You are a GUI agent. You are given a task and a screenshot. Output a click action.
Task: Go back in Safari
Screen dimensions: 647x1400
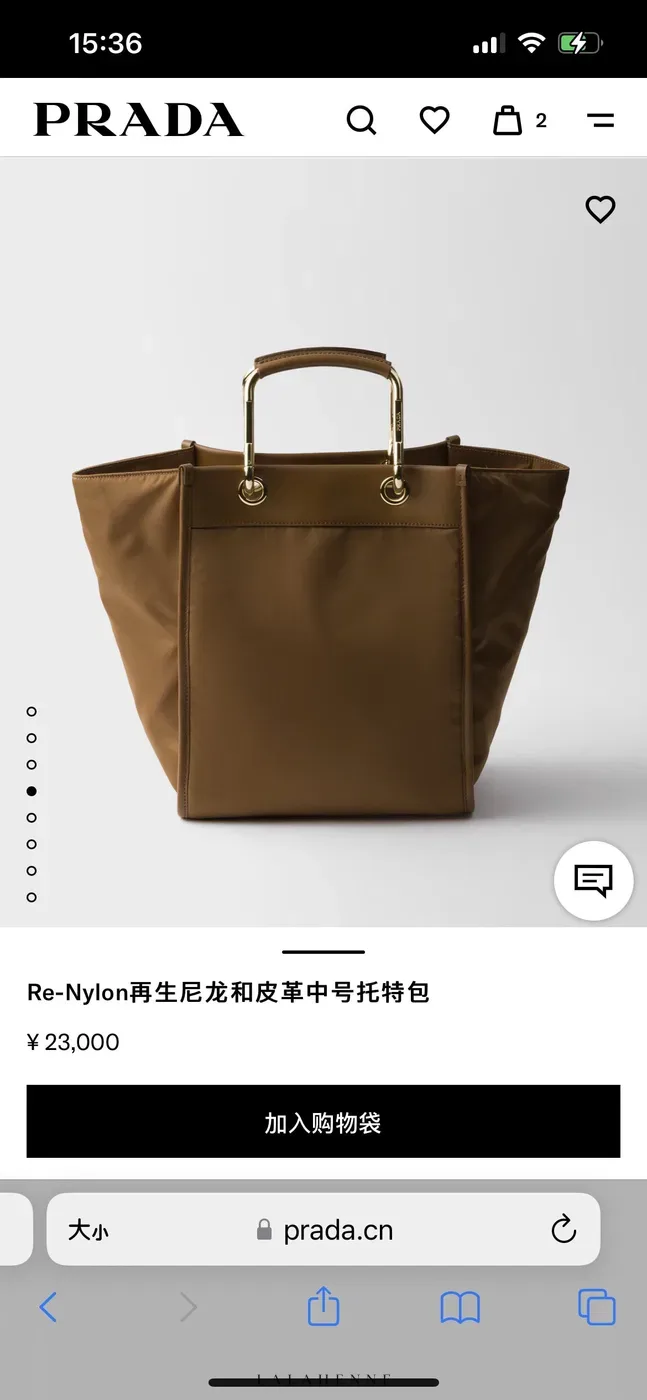point(48,1307)
